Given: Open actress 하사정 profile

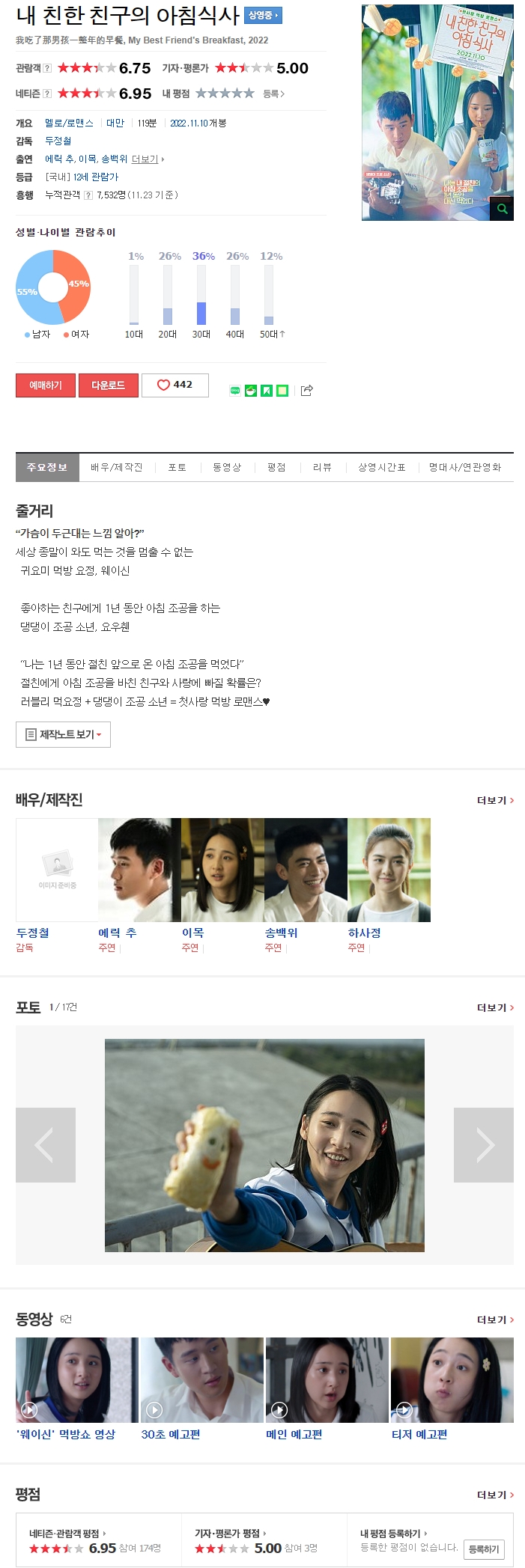Looking at the screenshot, I should click(365, 933).
